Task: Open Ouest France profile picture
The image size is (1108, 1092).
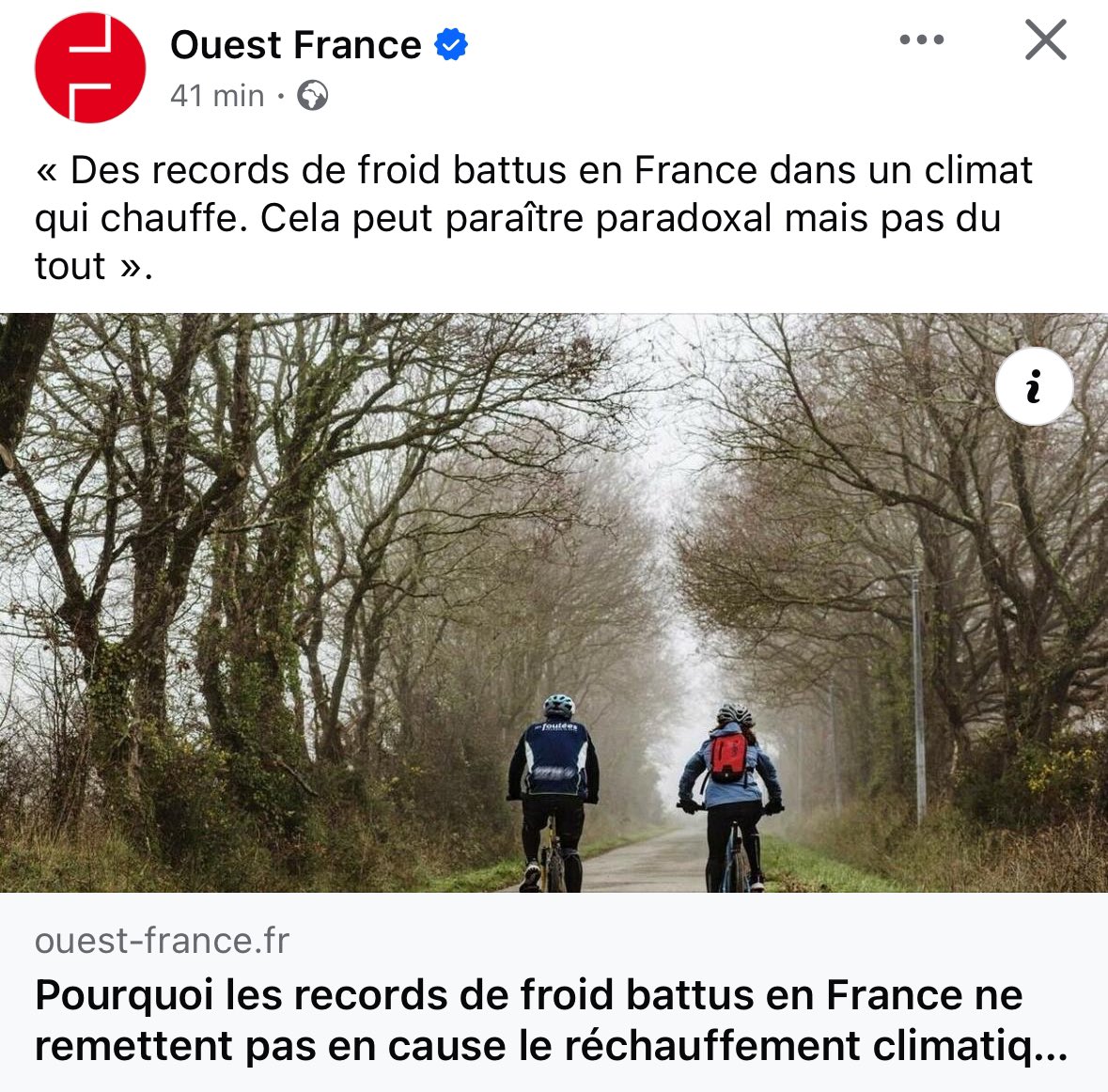Action: coord(90,68)
